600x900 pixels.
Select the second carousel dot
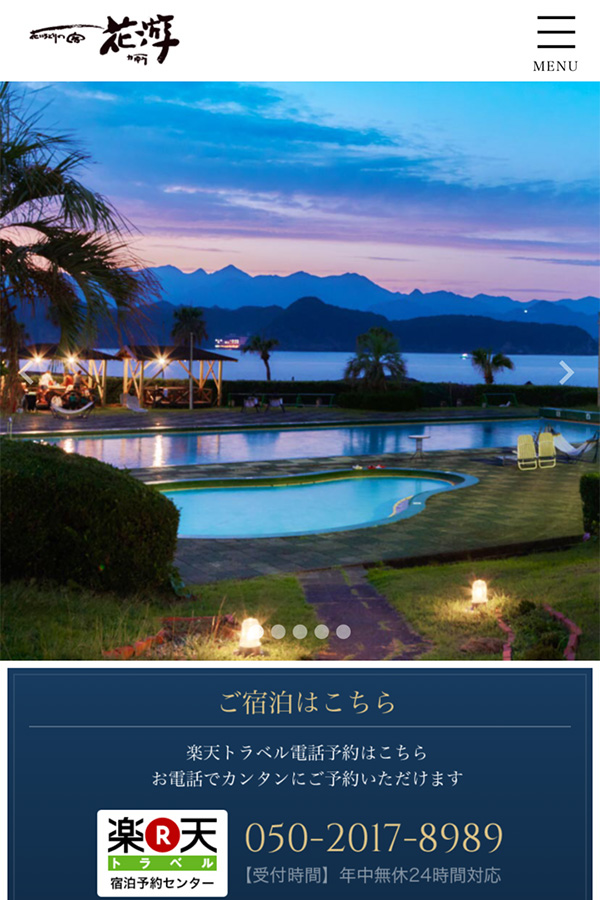pos(278,631)
